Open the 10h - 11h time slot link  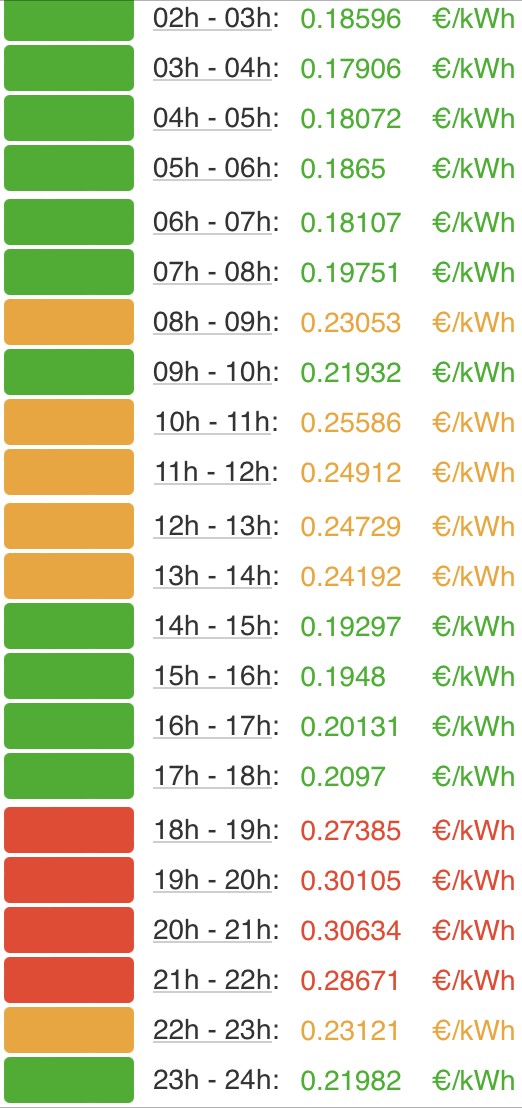(213, 423)
